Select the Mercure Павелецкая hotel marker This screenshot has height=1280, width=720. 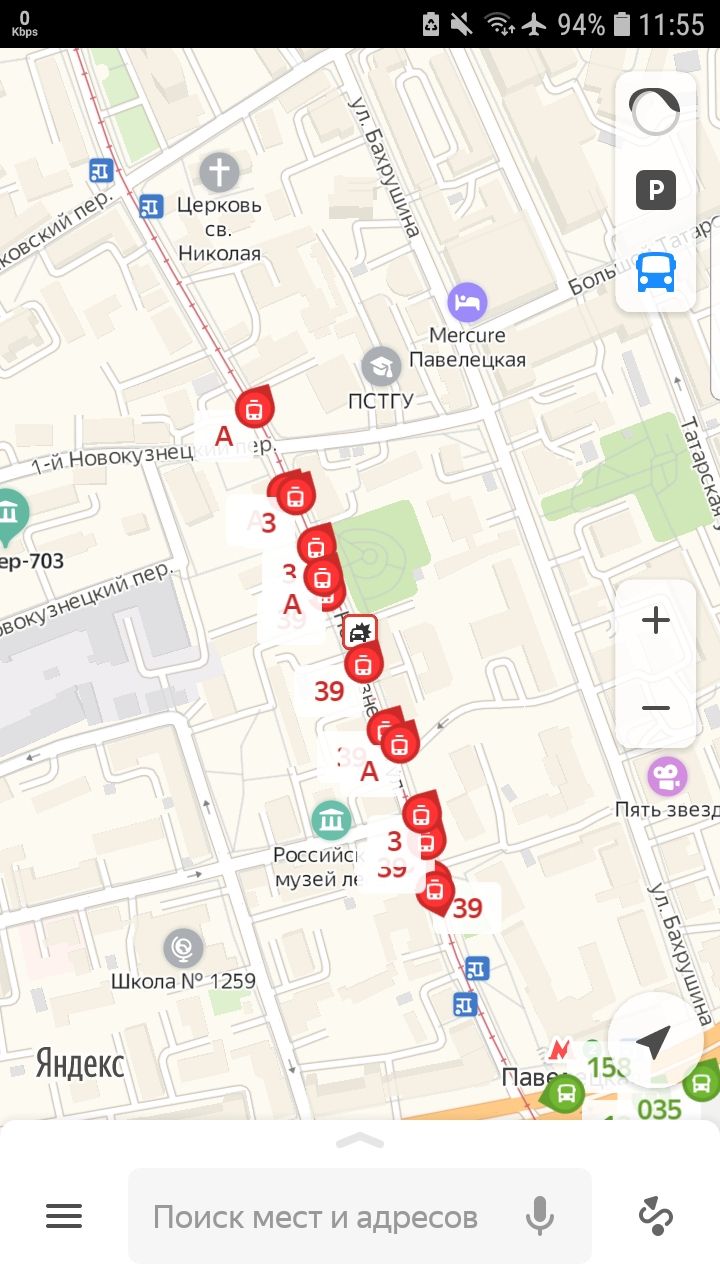tap(467, 301)
